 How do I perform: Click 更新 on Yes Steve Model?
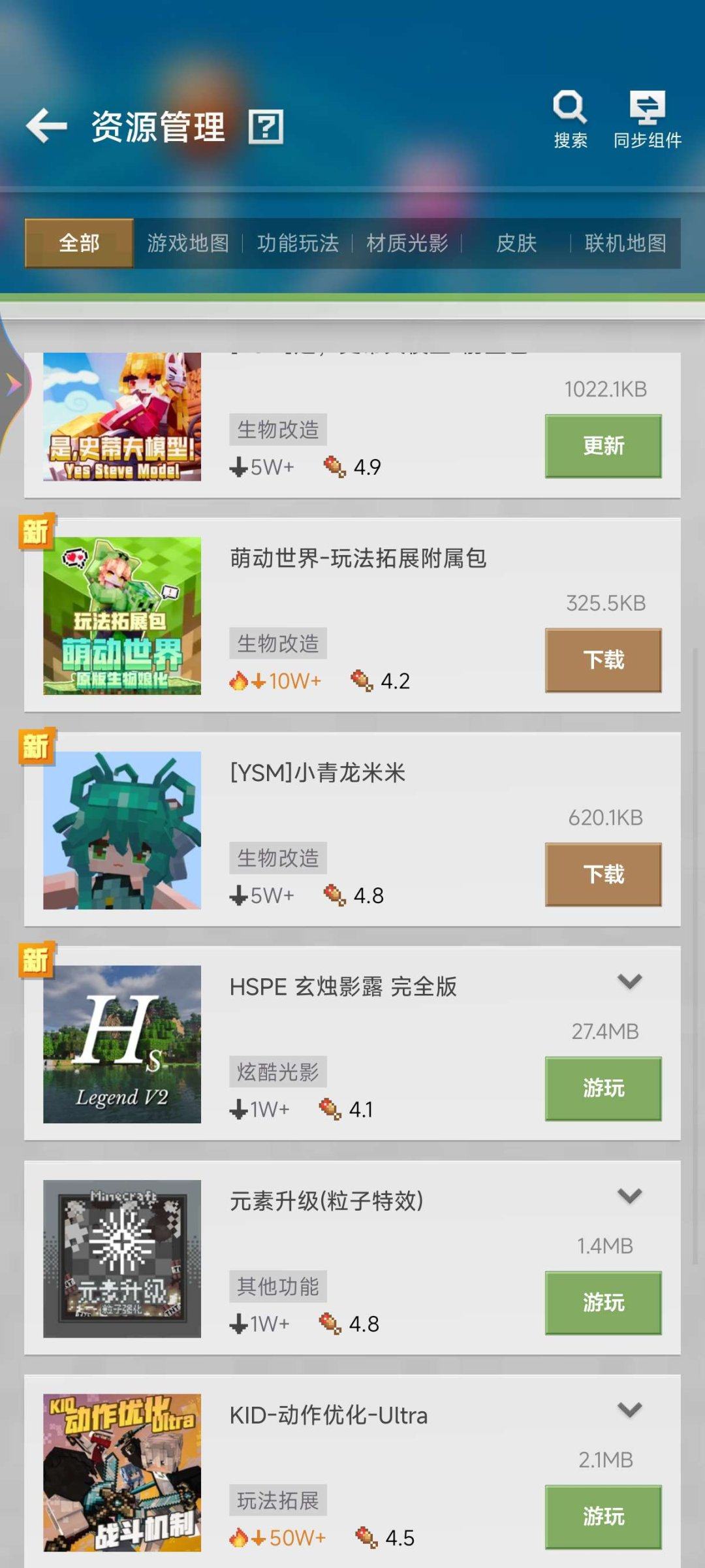(603, 445)
